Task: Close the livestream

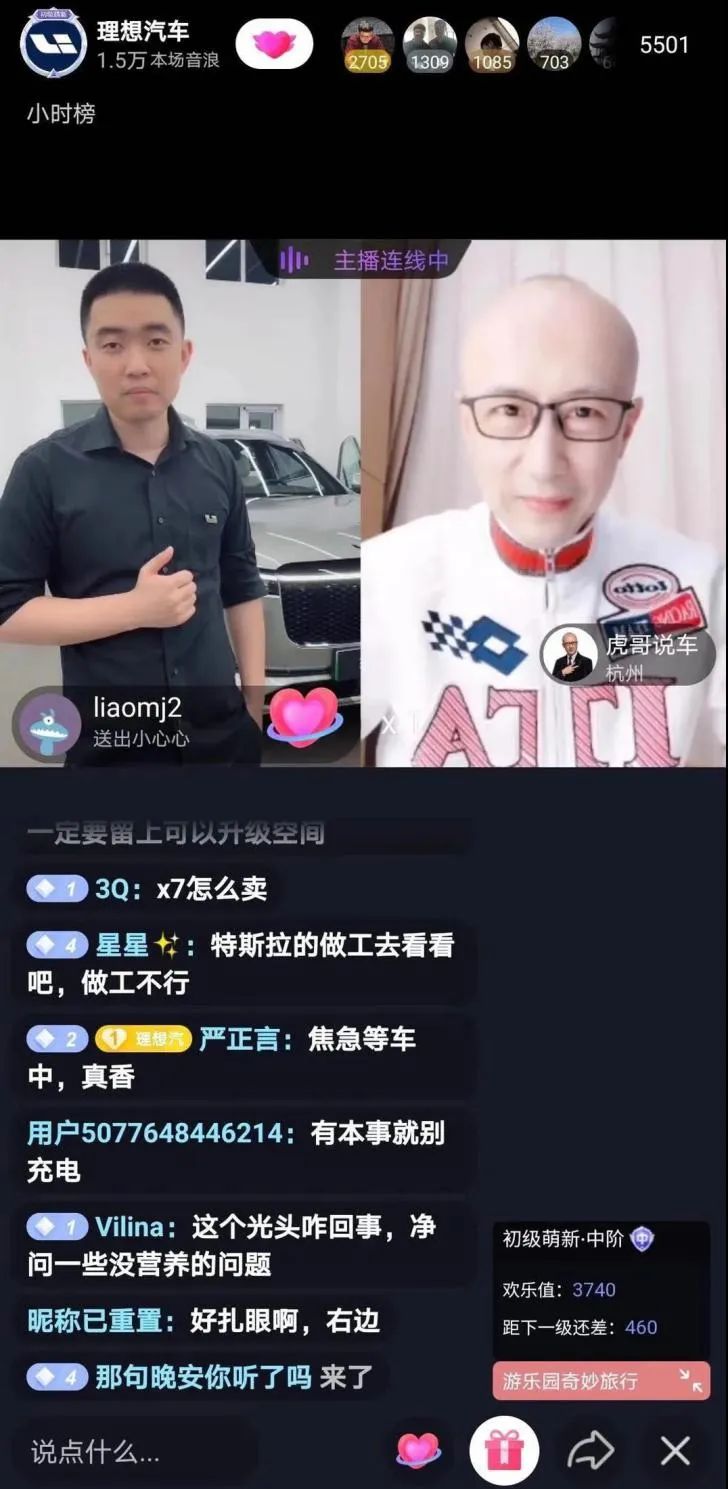Action: (x=676, y=1450)
